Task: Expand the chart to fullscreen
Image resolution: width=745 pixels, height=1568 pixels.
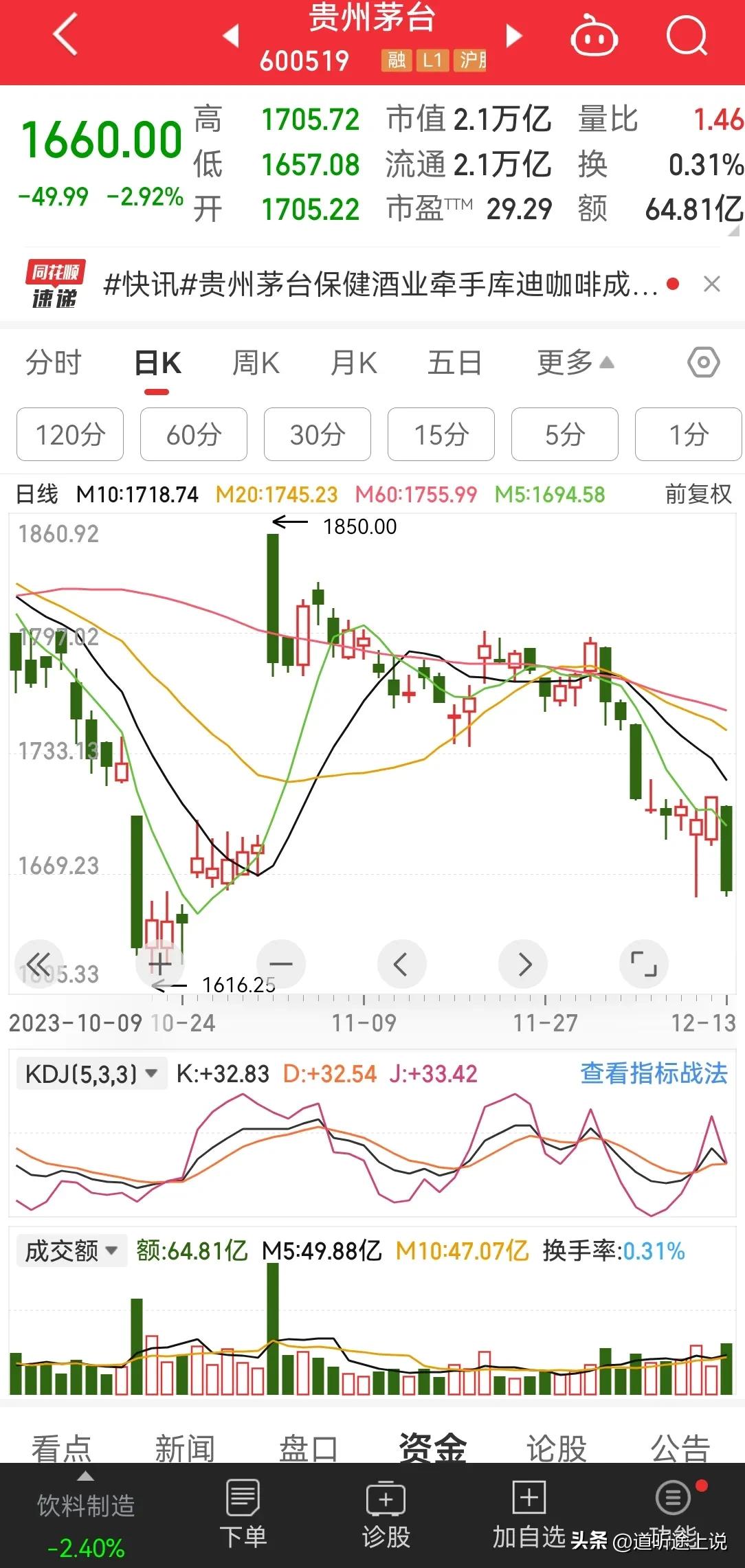Action: coord(644,964)
